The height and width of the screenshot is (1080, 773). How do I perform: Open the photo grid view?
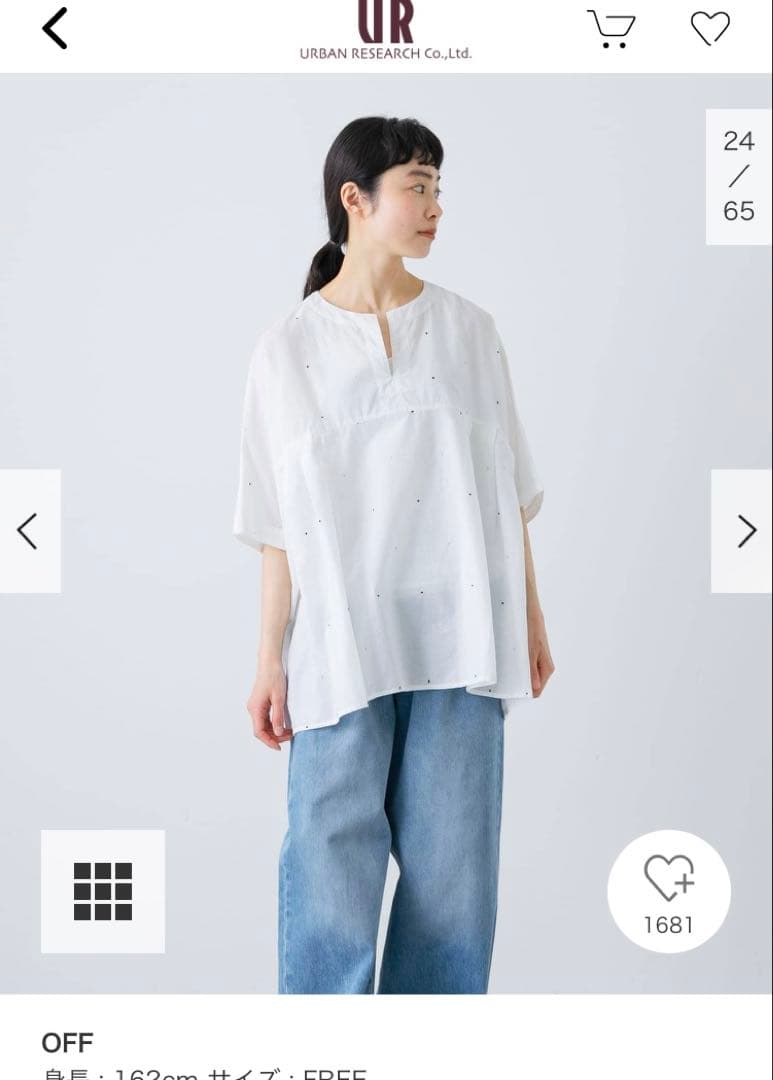point(103,891)
